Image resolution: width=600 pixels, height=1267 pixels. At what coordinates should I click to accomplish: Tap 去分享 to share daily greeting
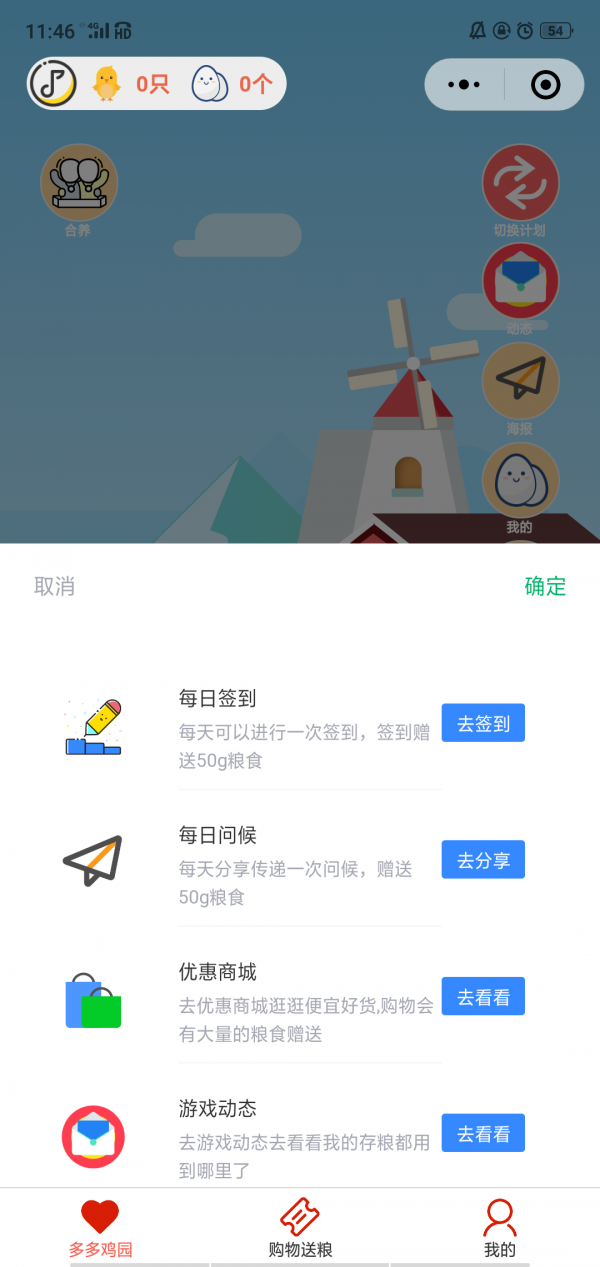[483, 860]
